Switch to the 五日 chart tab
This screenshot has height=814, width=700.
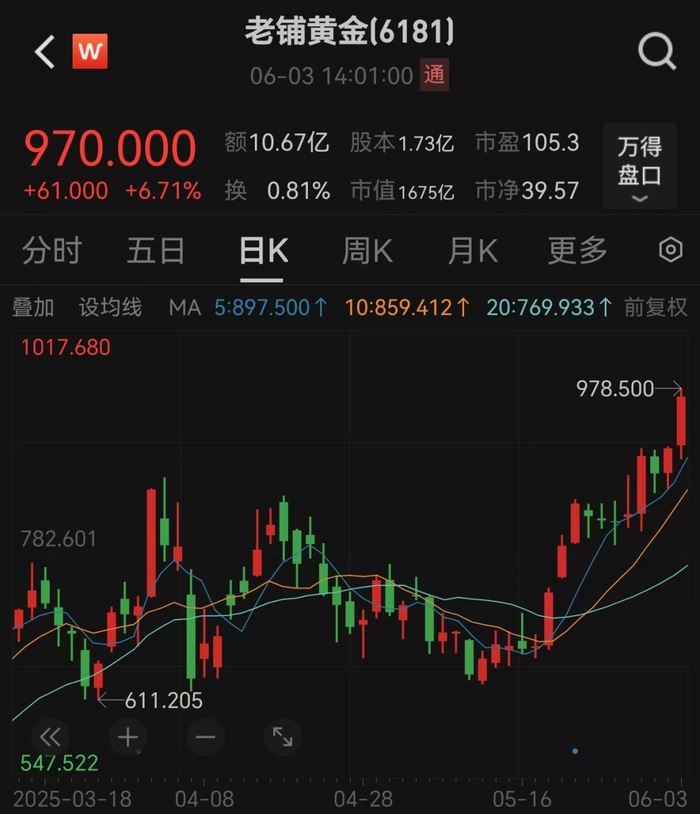coord(156,251)
